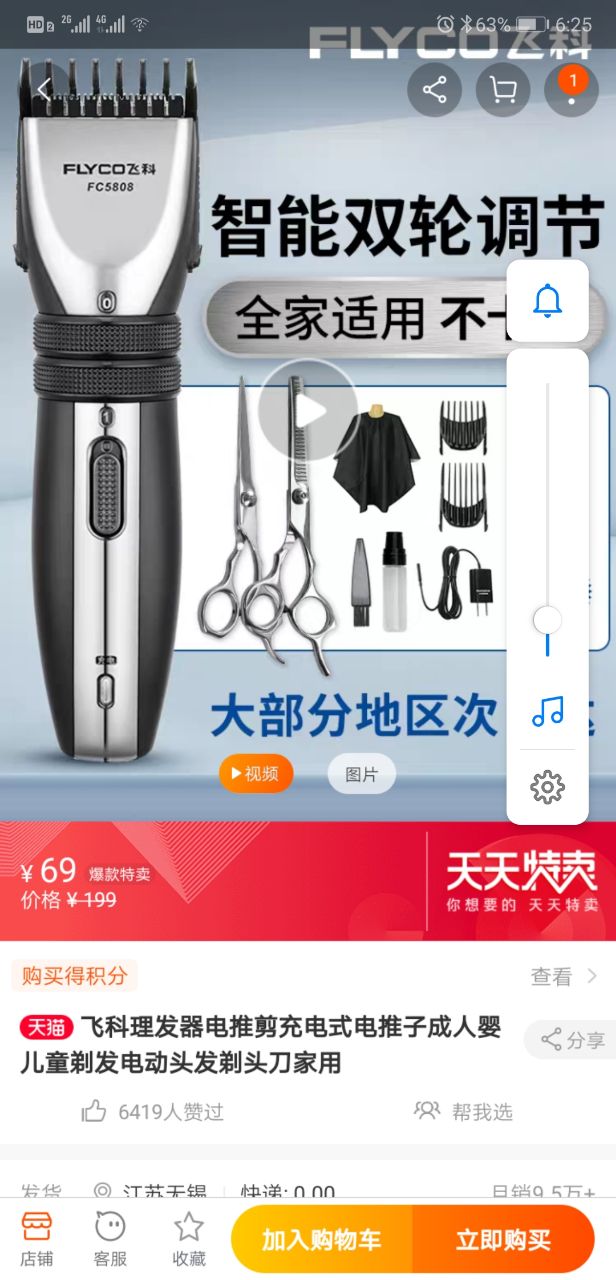The image size is (616, 1280).
Task: Share this product from the top bar
Action: (x=435, y=91)
